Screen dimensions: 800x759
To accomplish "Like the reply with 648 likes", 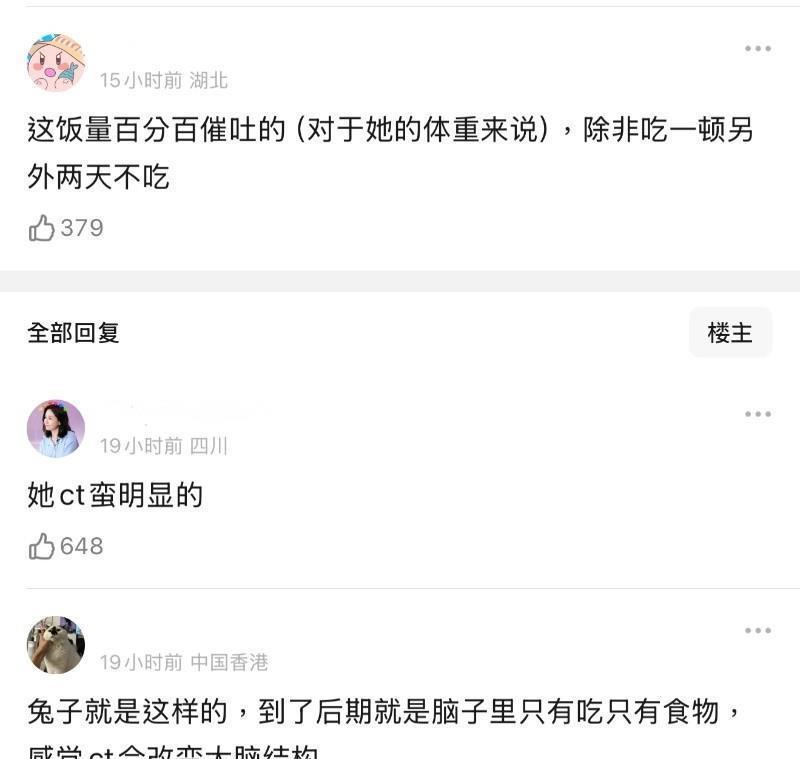I will click(x=42, y=546).
